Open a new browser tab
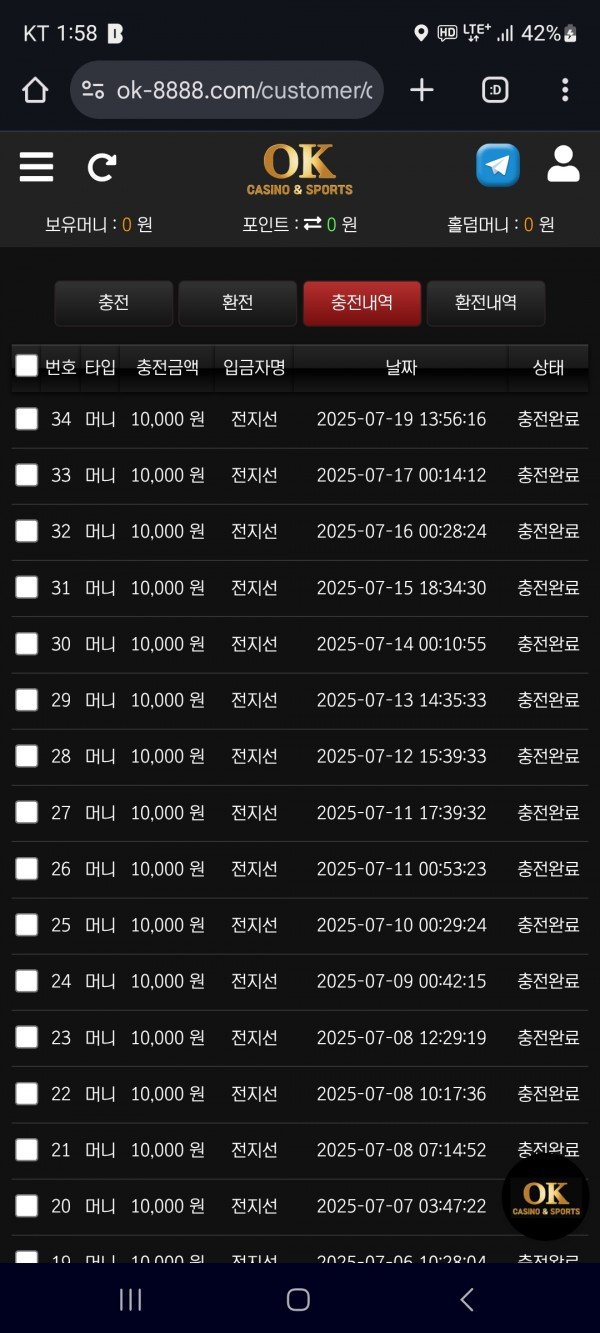Image resolution: width=600 pixels, height=1333 pixels. pos(422,91)
